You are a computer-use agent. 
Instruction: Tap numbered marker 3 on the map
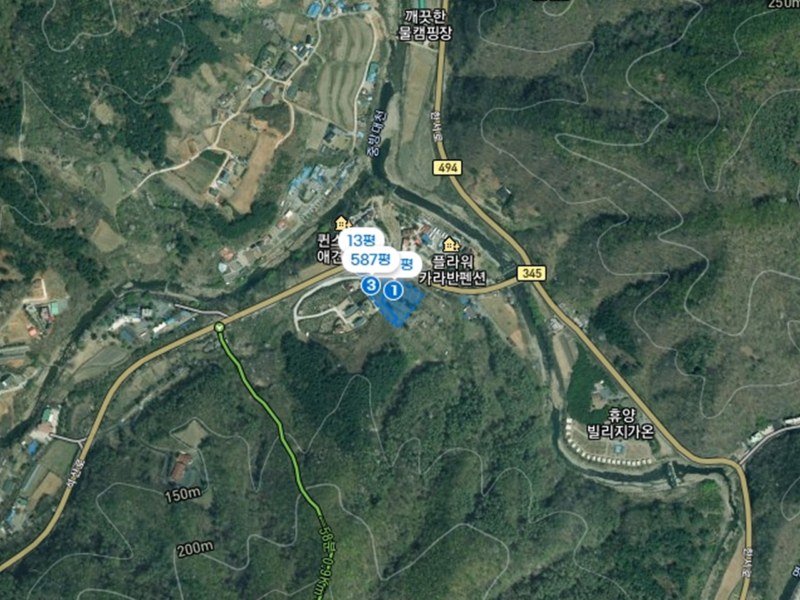coord(371,286)
